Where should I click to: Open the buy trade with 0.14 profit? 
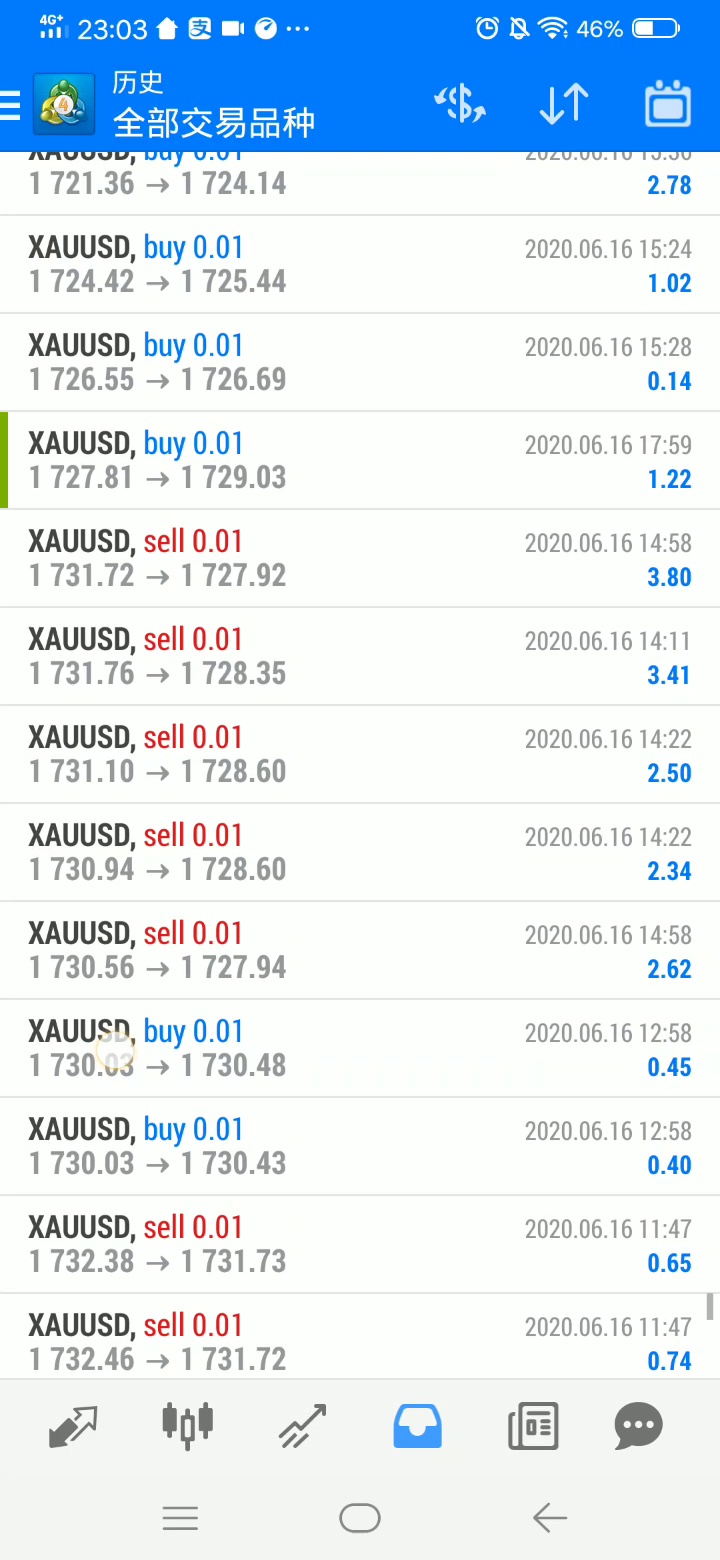coord(360,363)
